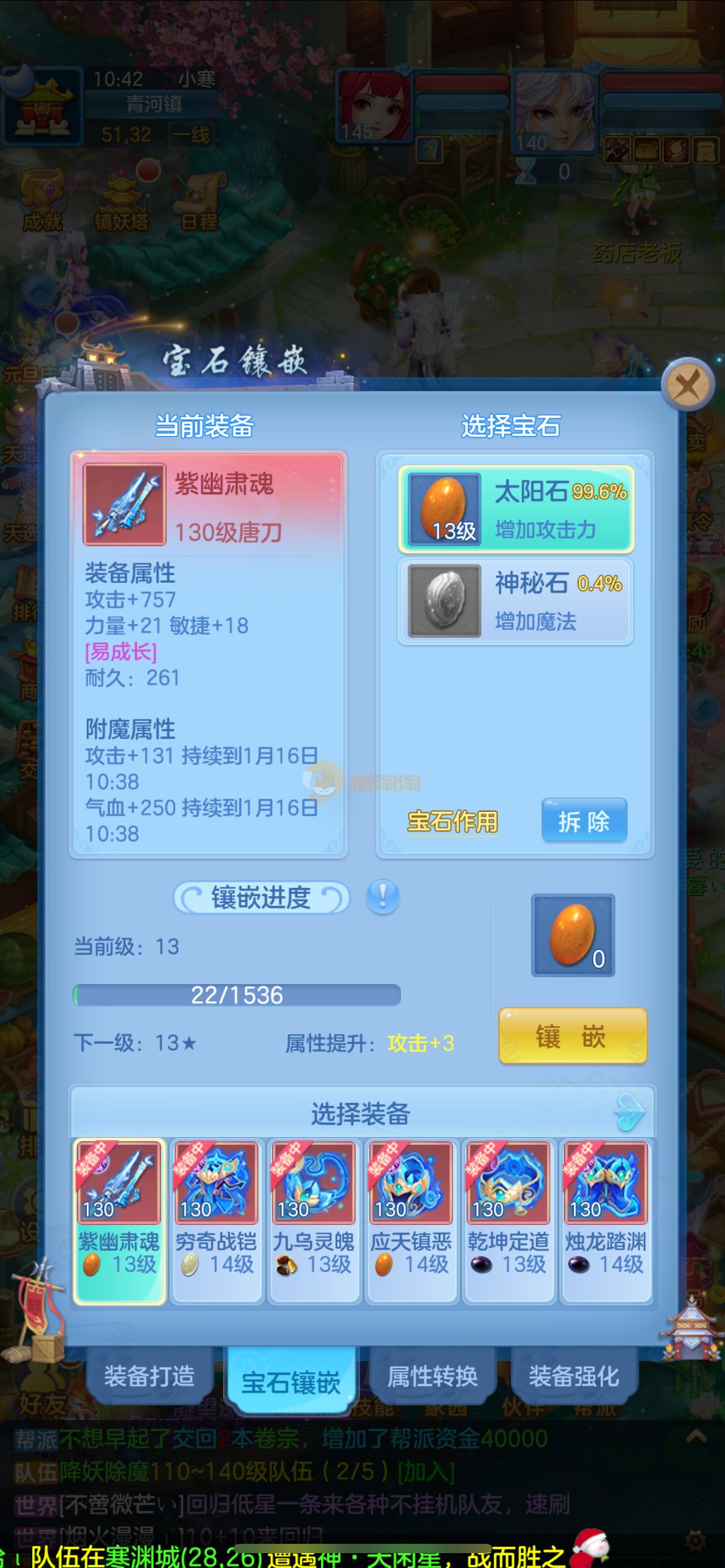The width and height of the screenshot is (725, 1568).
Task: Switch to the 宝石镶嵌 tab
Action: pos(291,1381)
